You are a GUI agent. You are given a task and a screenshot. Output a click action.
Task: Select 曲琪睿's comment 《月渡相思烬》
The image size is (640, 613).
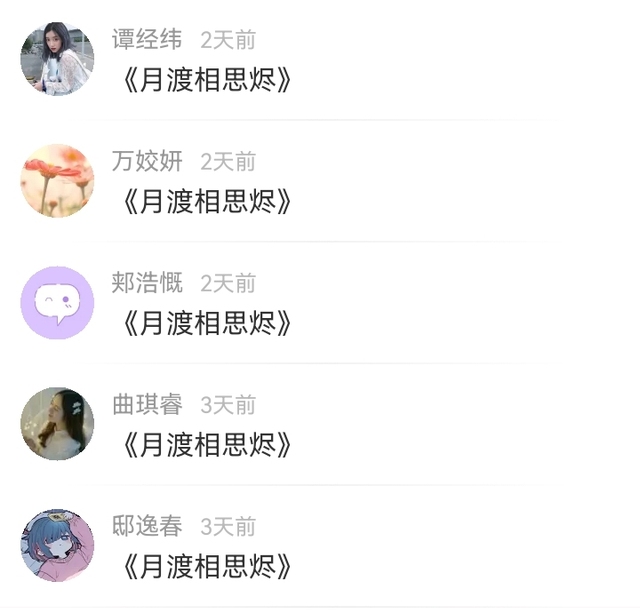(207, 445)
